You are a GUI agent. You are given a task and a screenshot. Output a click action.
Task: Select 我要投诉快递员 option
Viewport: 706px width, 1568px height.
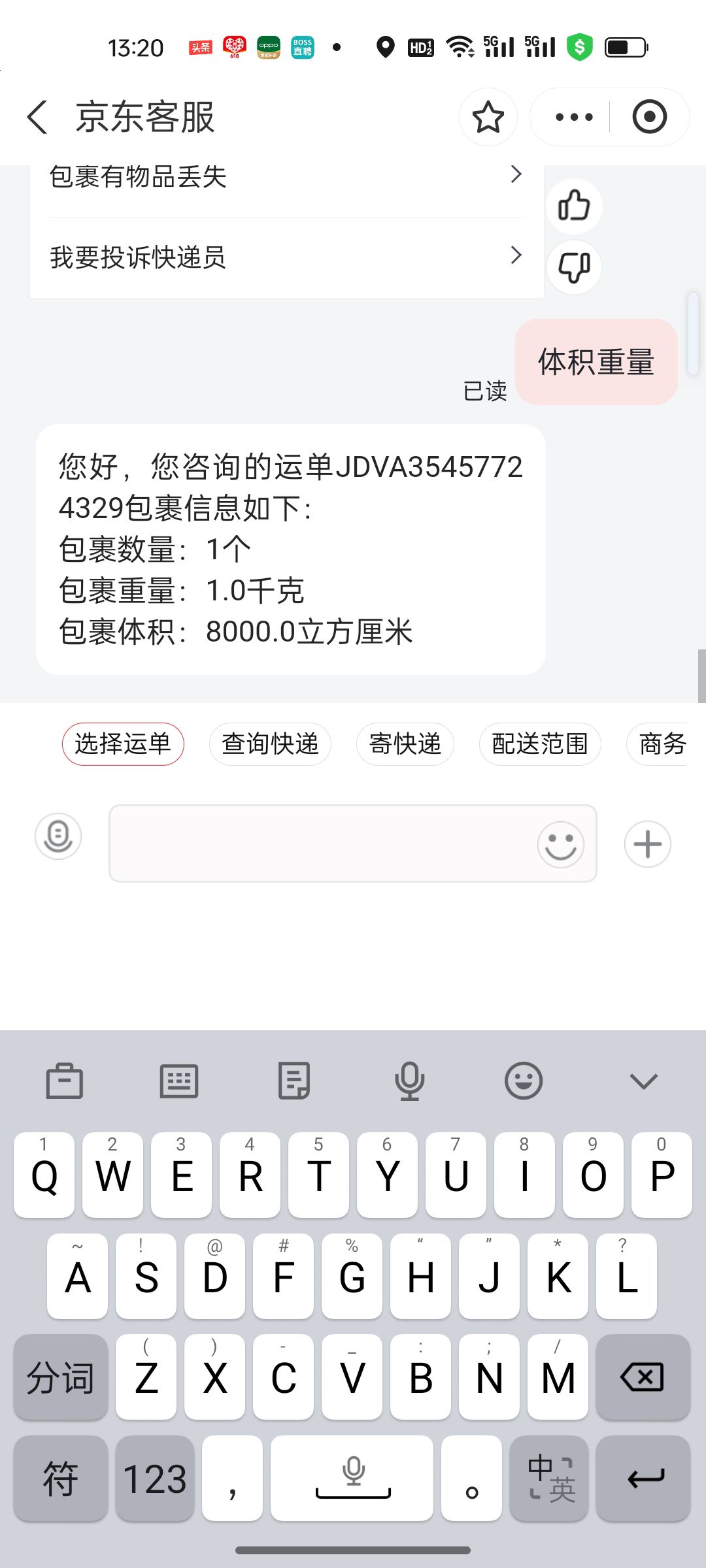coord(286,257)
